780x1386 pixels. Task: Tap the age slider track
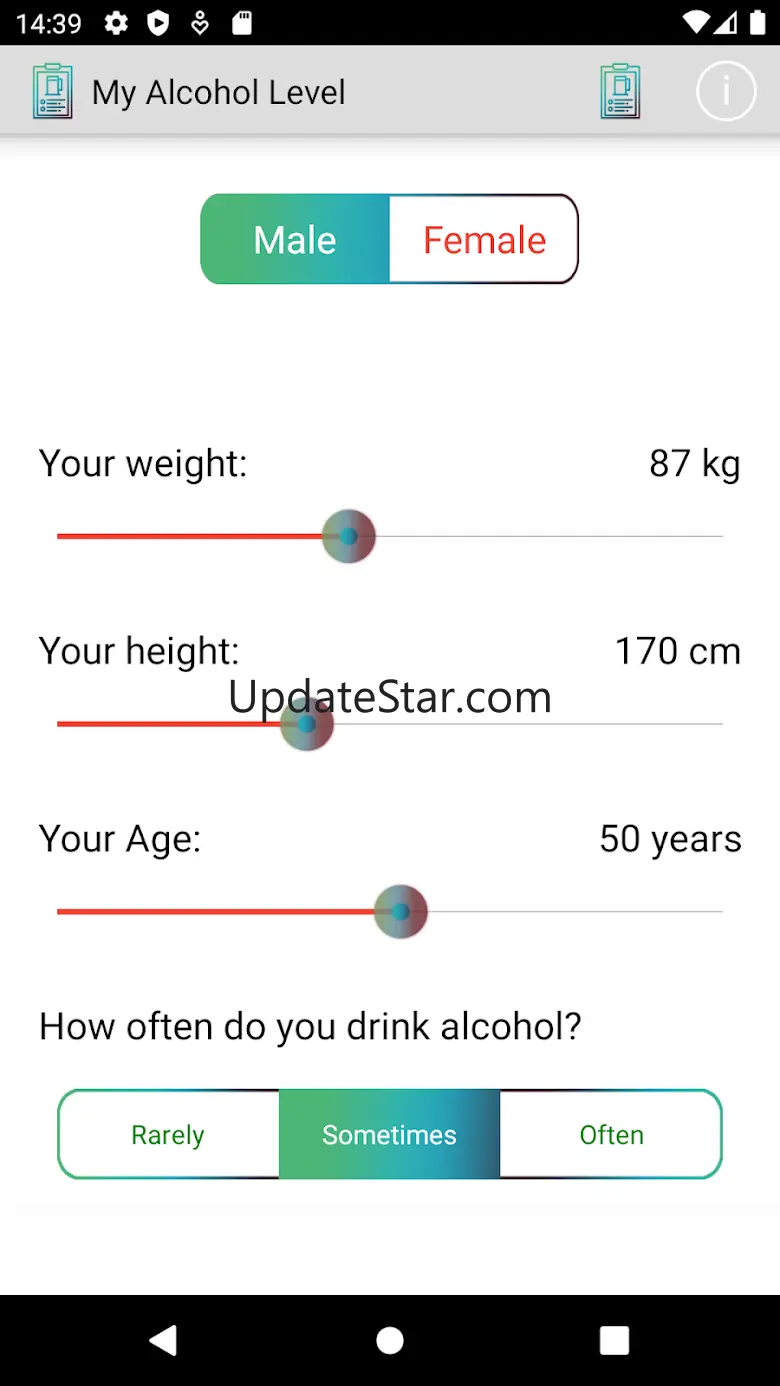pos(390,912)
